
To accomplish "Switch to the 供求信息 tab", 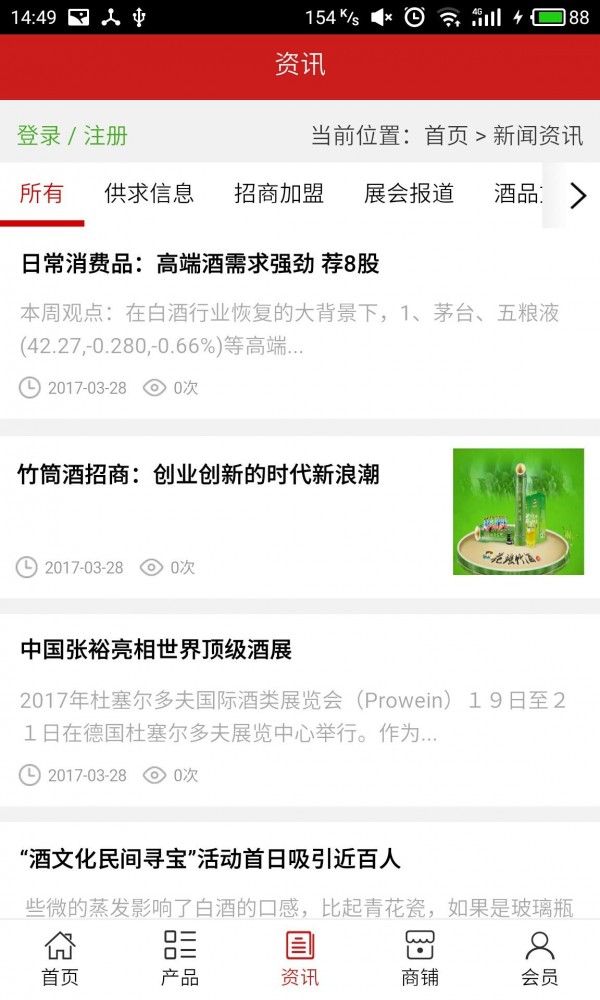I will tap(149, 194).
